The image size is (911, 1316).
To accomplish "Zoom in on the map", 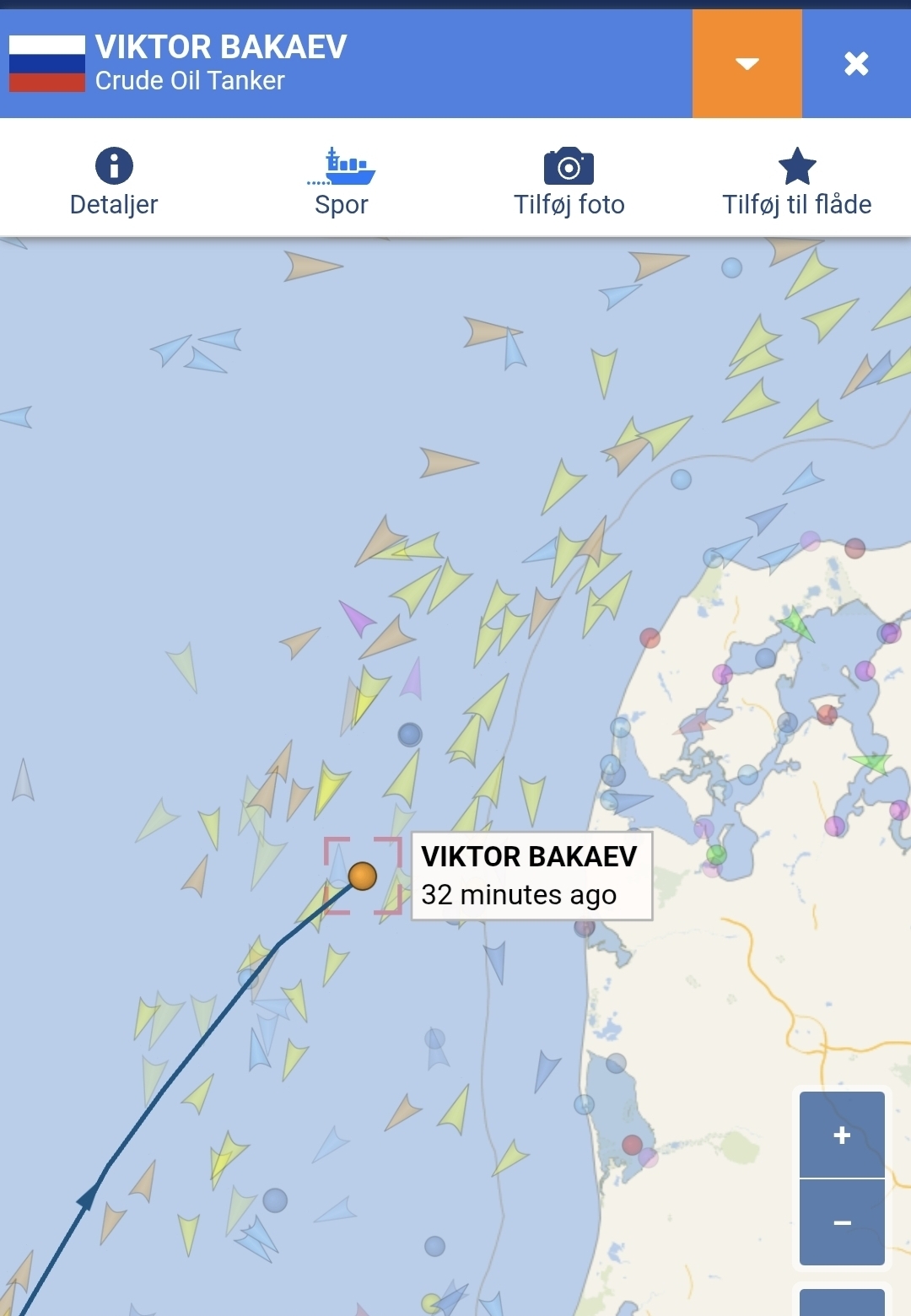I will (842, 1135).
